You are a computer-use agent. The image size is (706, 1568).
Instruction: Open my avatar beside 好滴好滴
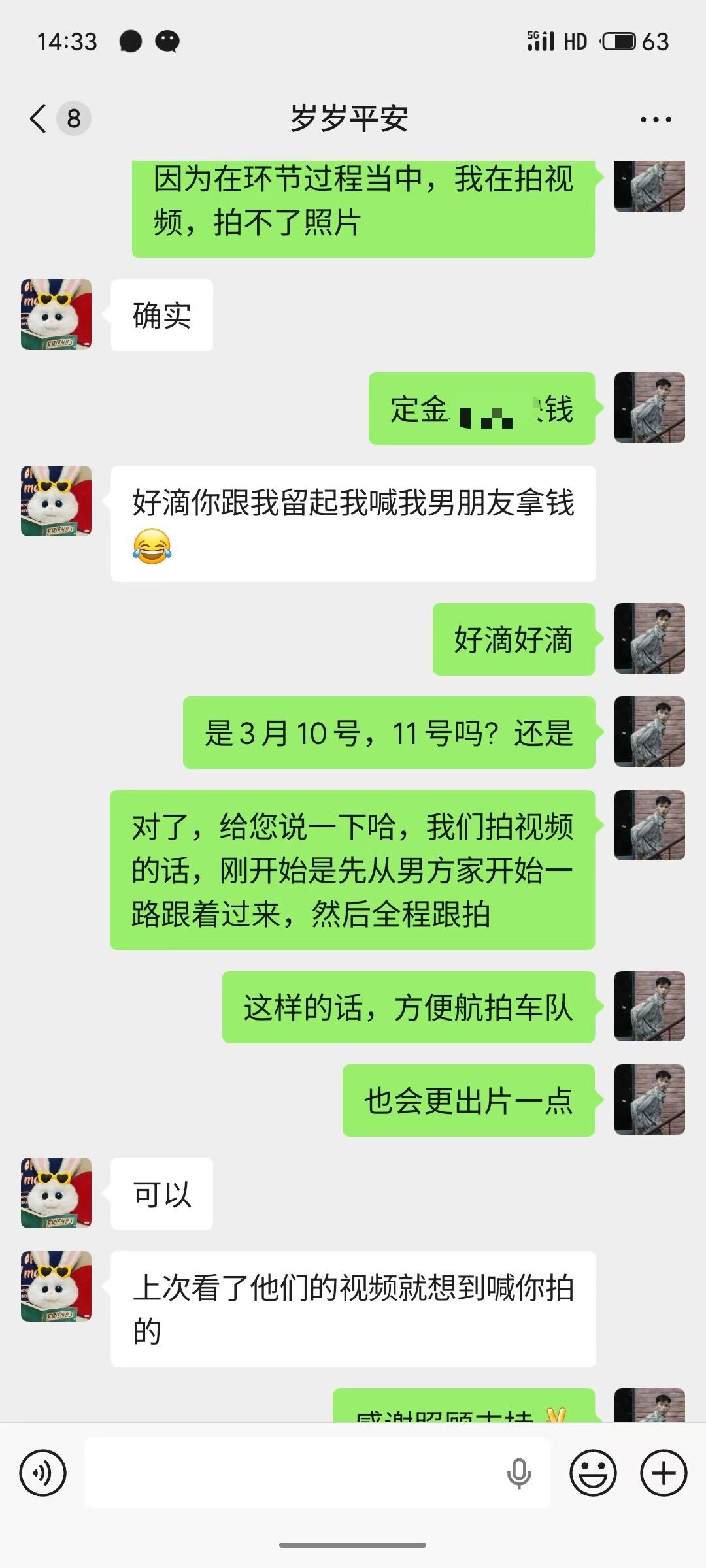click(649, 638)
